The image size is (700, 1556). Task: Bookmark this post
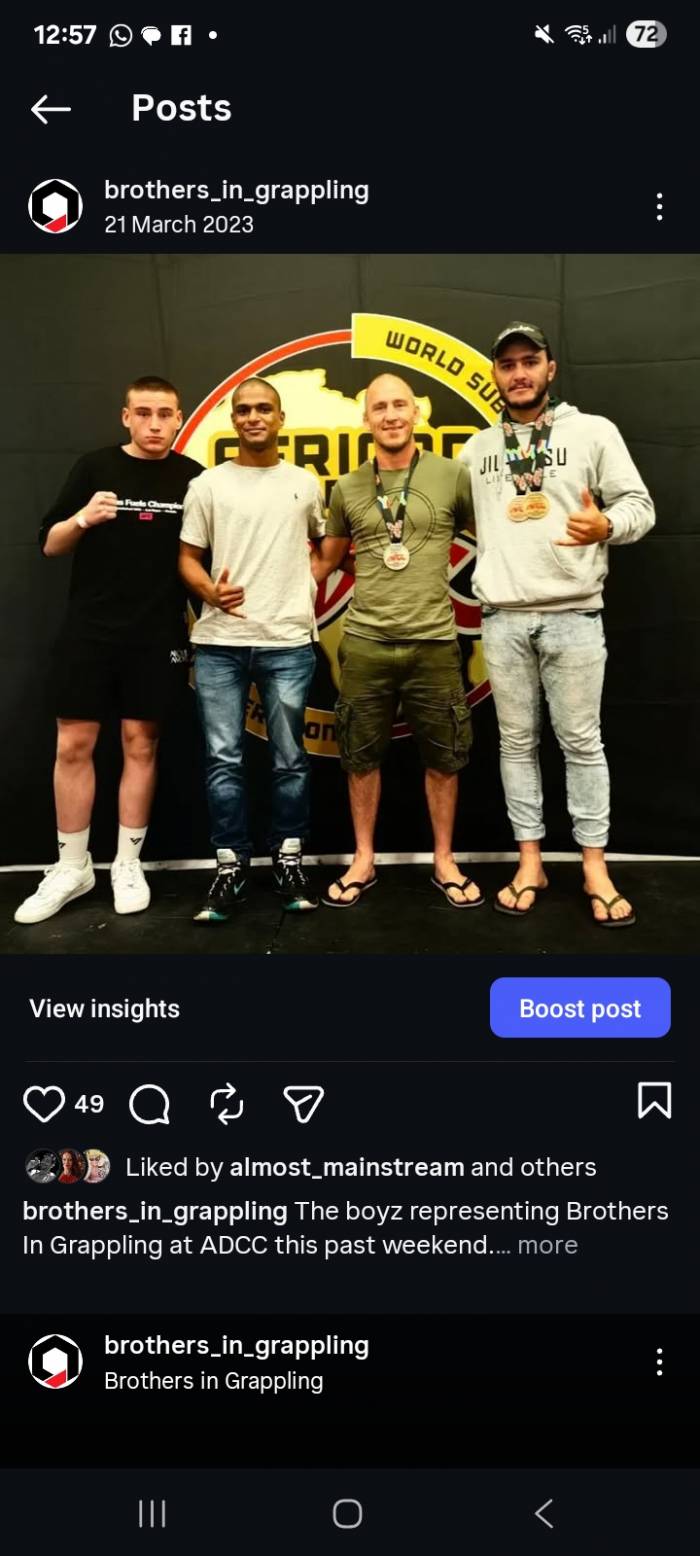[x=654, y=1101]
